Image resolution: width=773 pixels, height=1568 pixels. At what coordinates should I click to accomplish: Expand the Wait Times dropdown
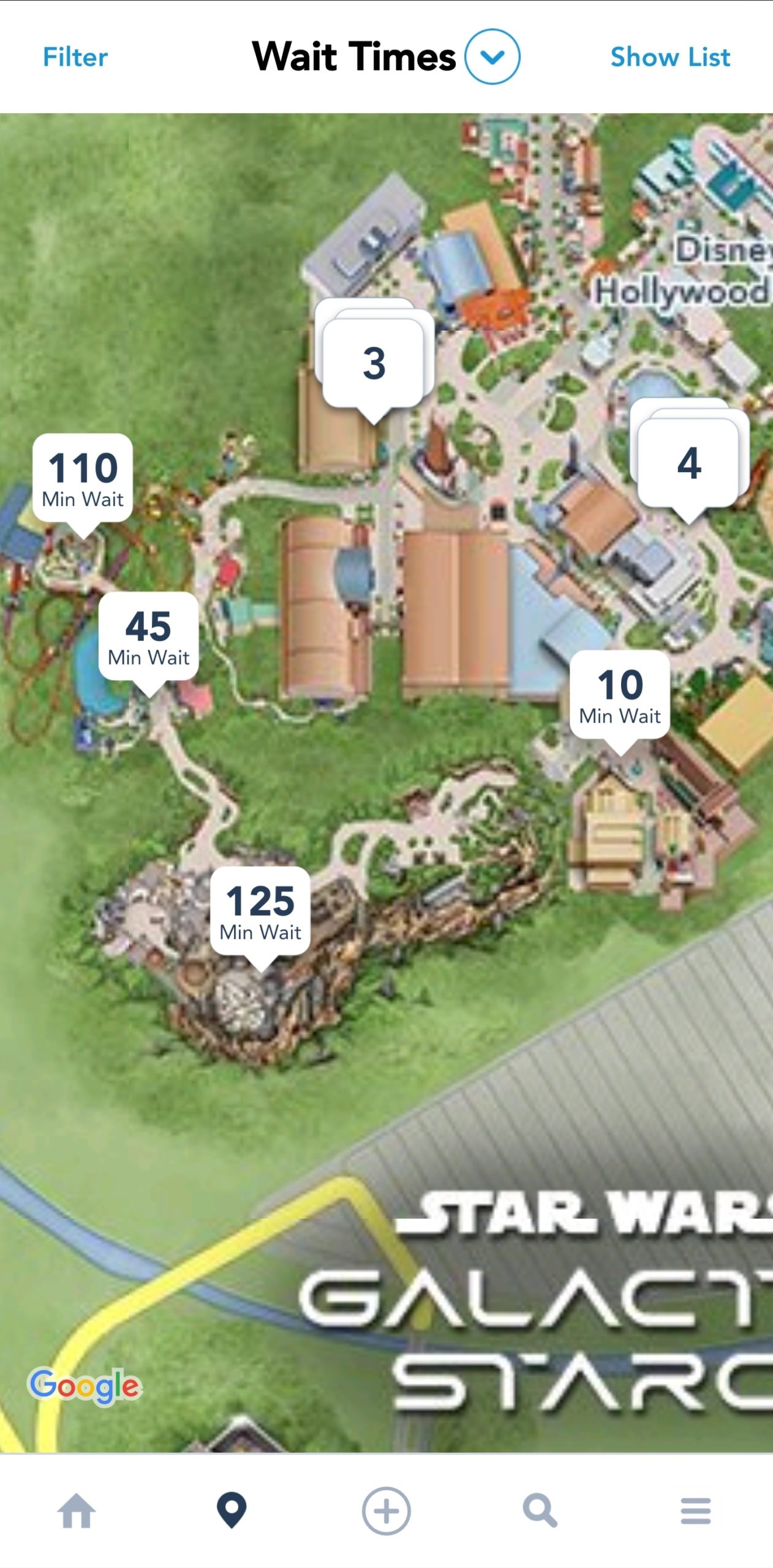(492, 56)
